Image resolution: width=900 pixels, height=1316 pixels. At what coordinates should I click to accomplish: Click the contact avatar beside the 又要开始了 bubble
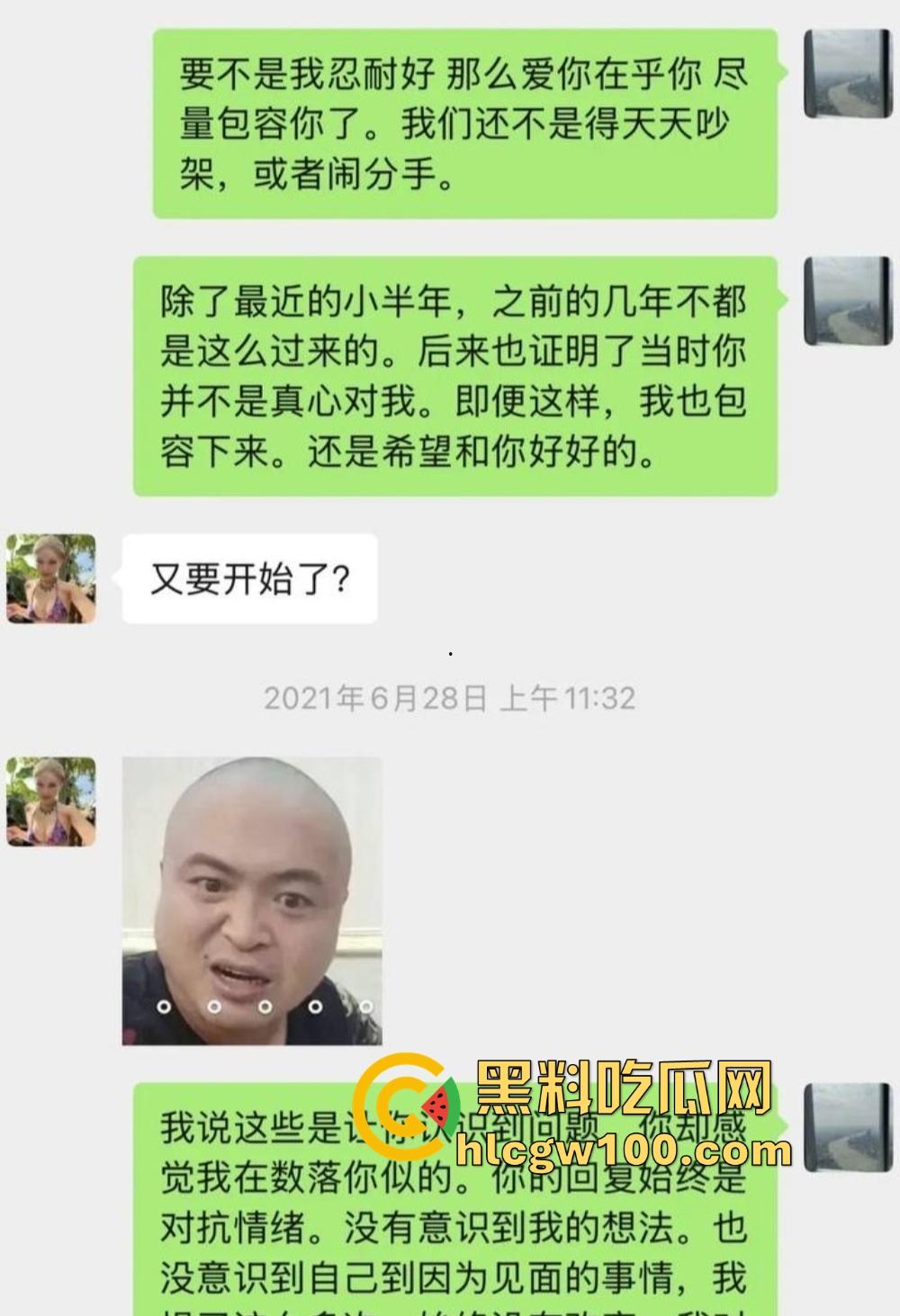point(49,577)
